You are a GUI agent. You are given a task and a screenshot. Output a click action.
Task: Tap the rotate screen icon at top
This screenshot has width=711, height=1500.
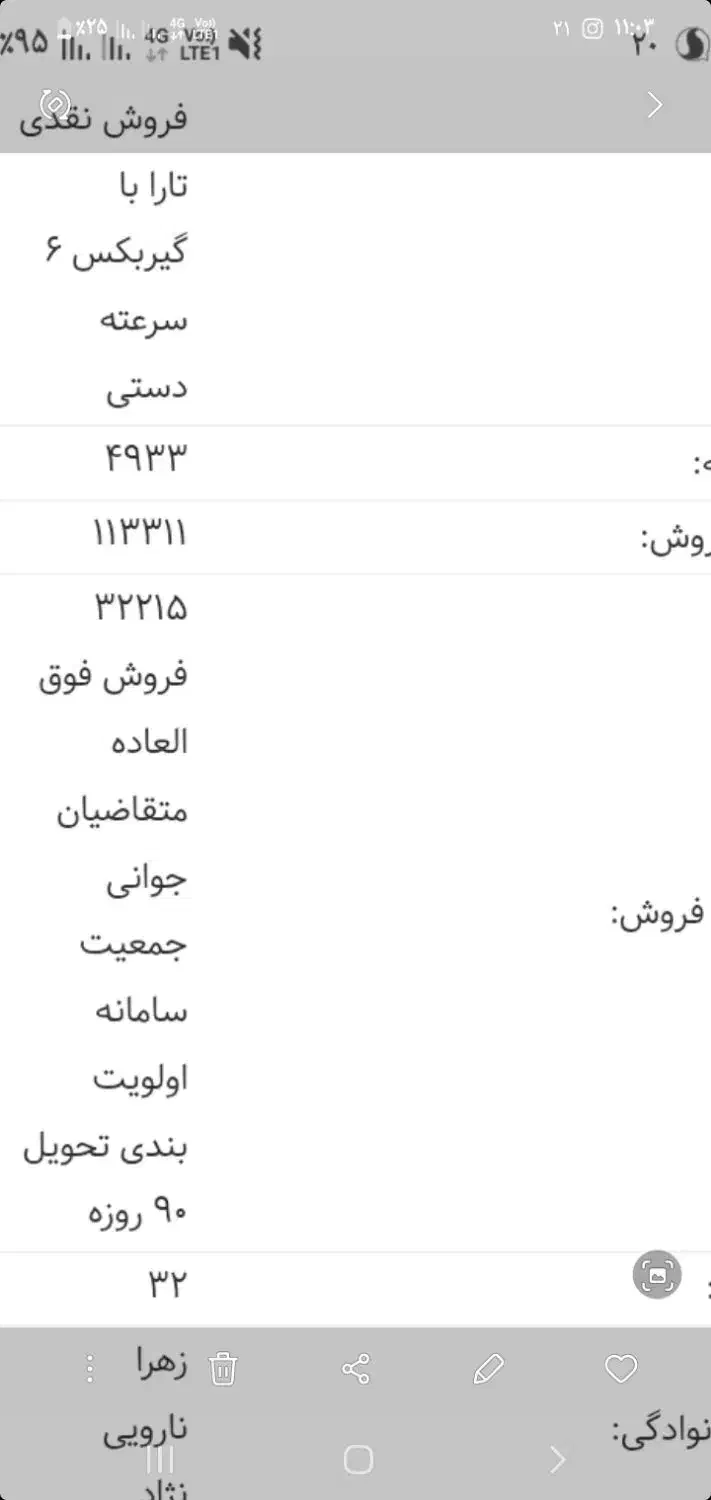tap(55, 103)
